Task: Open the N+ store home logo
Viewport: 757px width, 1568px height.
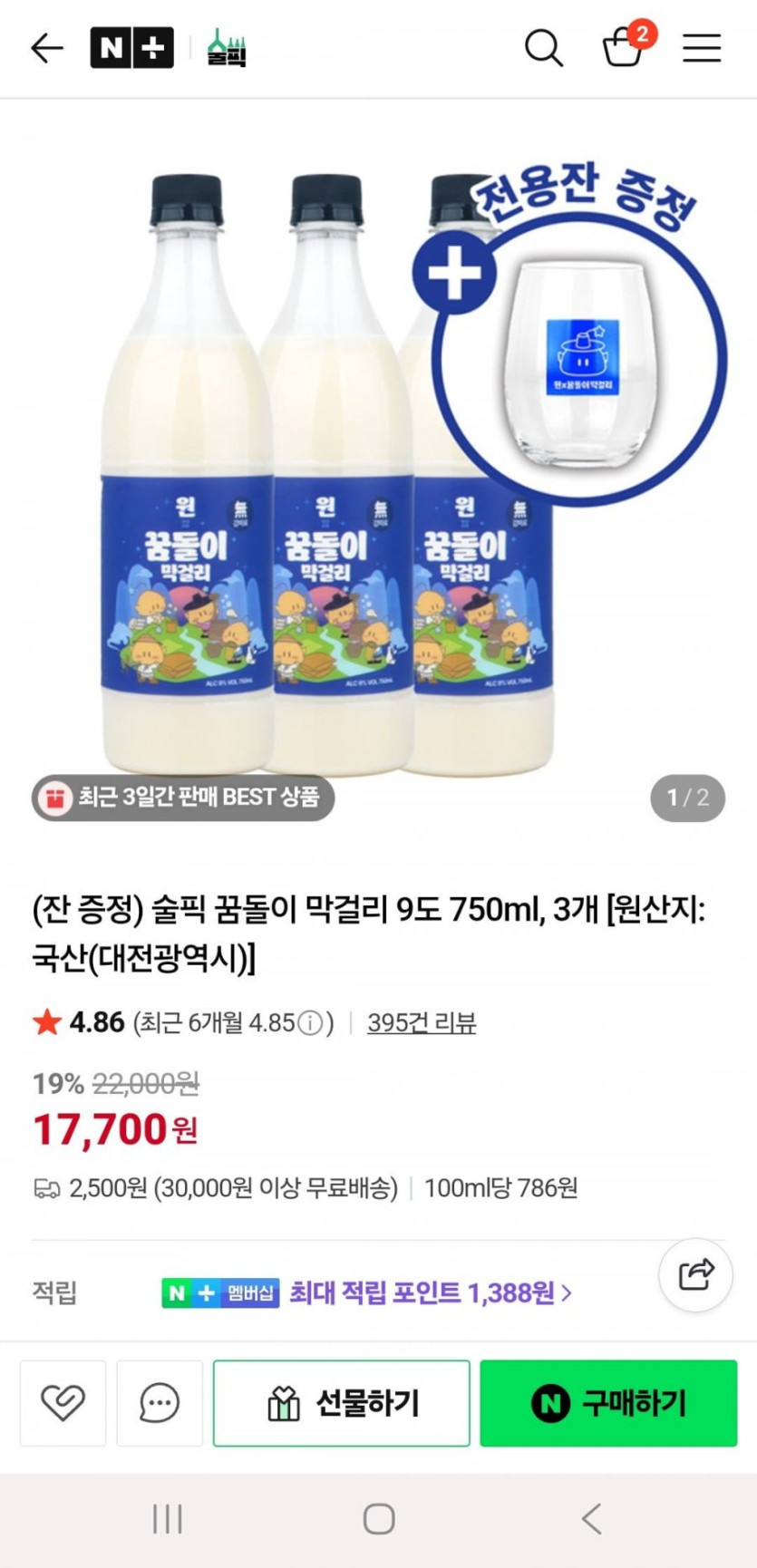Action: (x=131, y=48)
